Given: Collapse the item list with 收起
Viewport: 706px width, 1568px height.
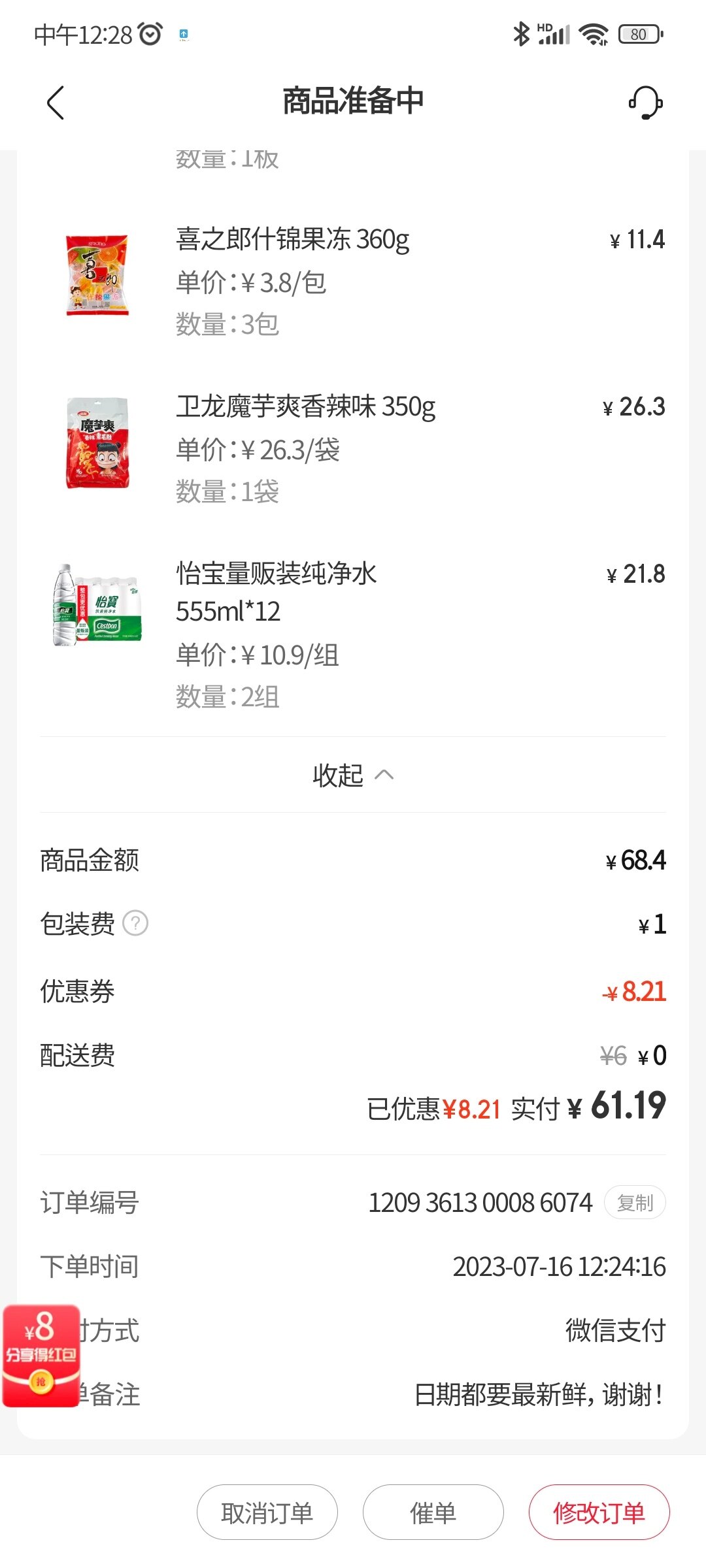Looking at the screenshot, I should 353,775.
